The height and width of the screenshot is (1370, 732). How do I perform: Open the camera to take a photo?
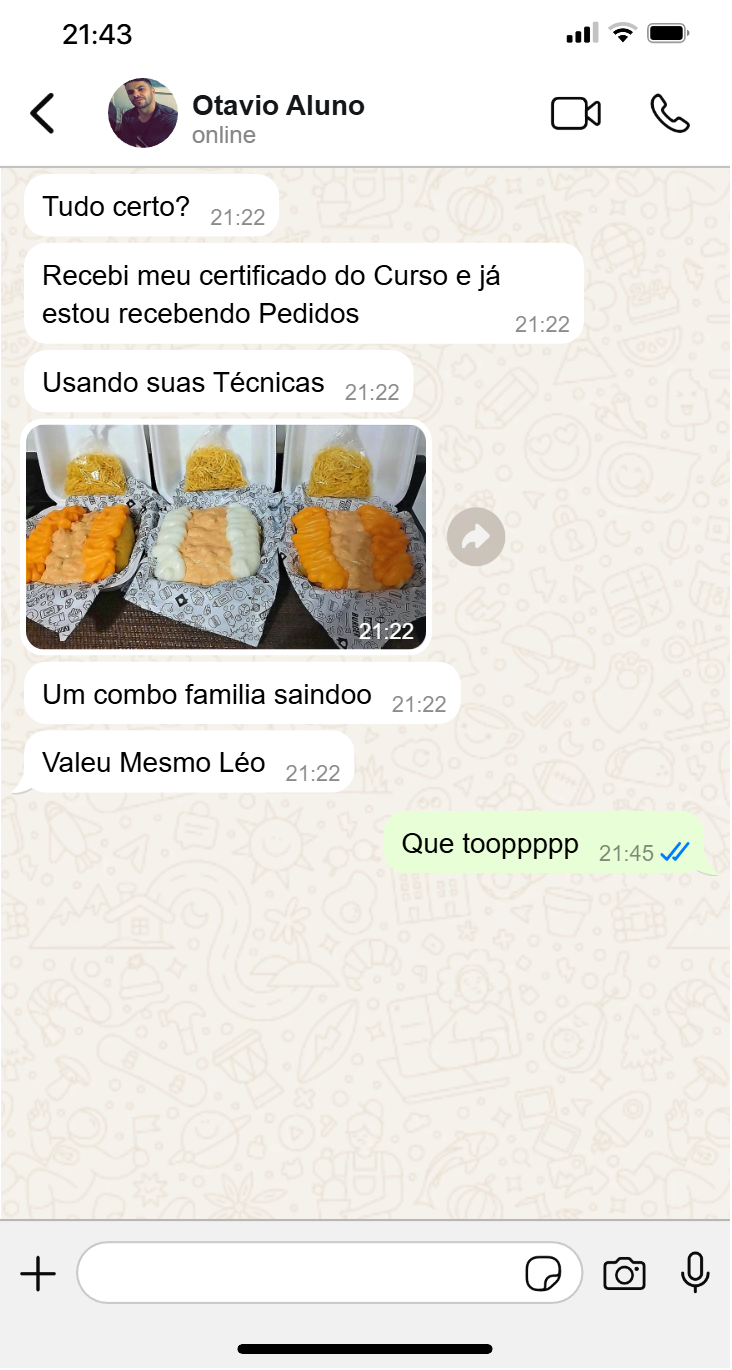point(624,1275)
